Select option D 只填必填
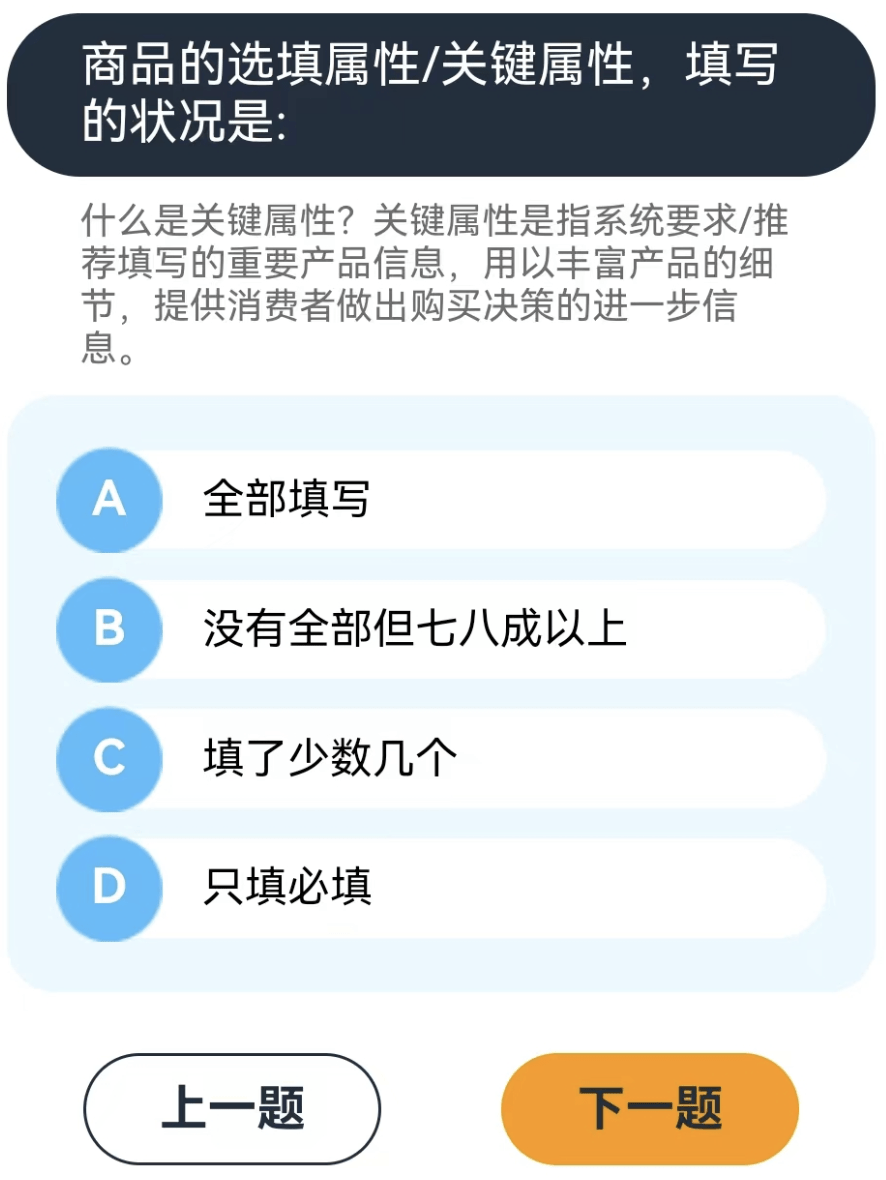886x1180 pixels. [x=440, y=887]
